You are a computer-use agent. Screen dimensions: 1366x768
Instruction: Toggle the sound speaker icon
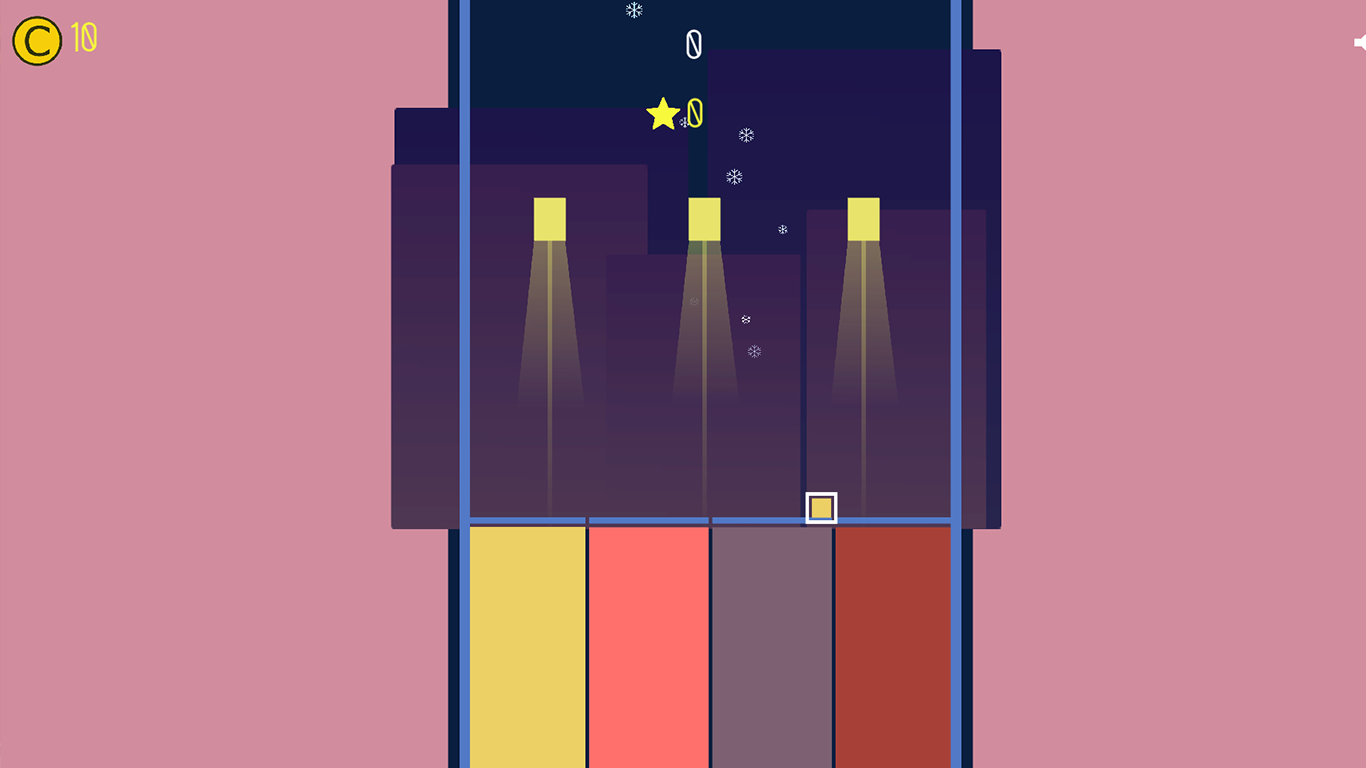coord(1360,43)
